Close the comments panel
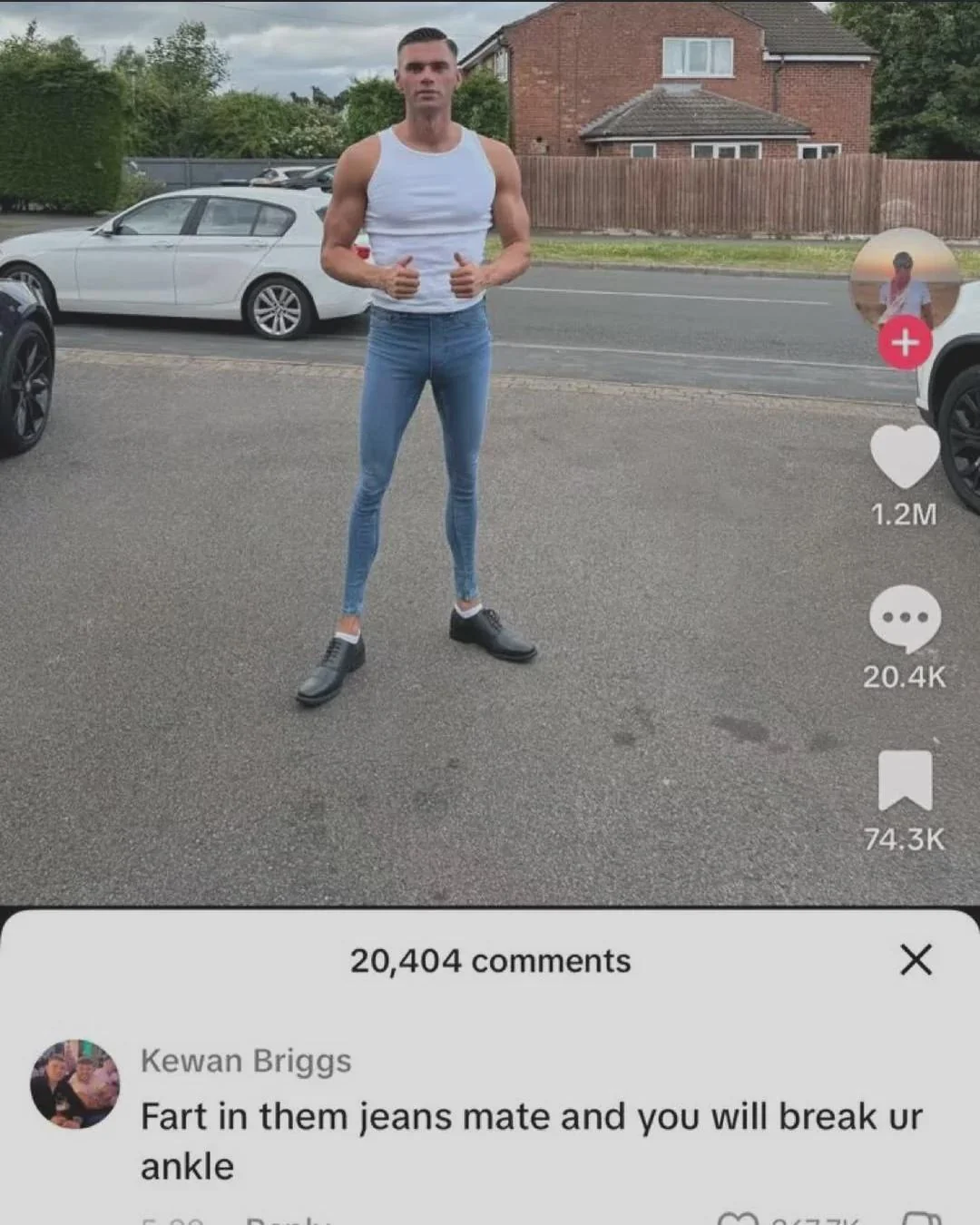 [916, 959]
